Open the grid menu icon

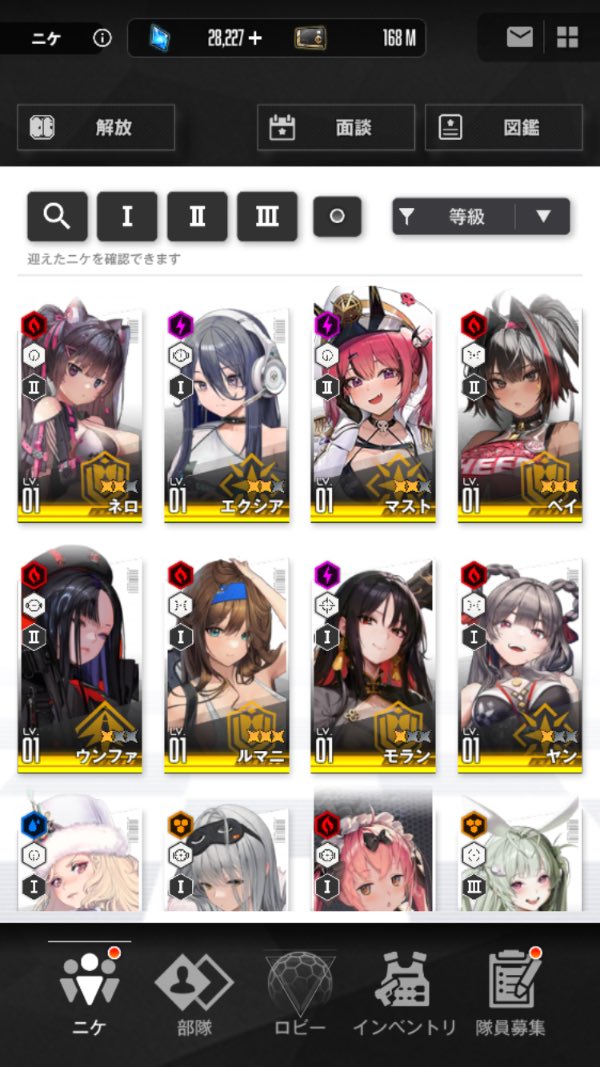567,38
